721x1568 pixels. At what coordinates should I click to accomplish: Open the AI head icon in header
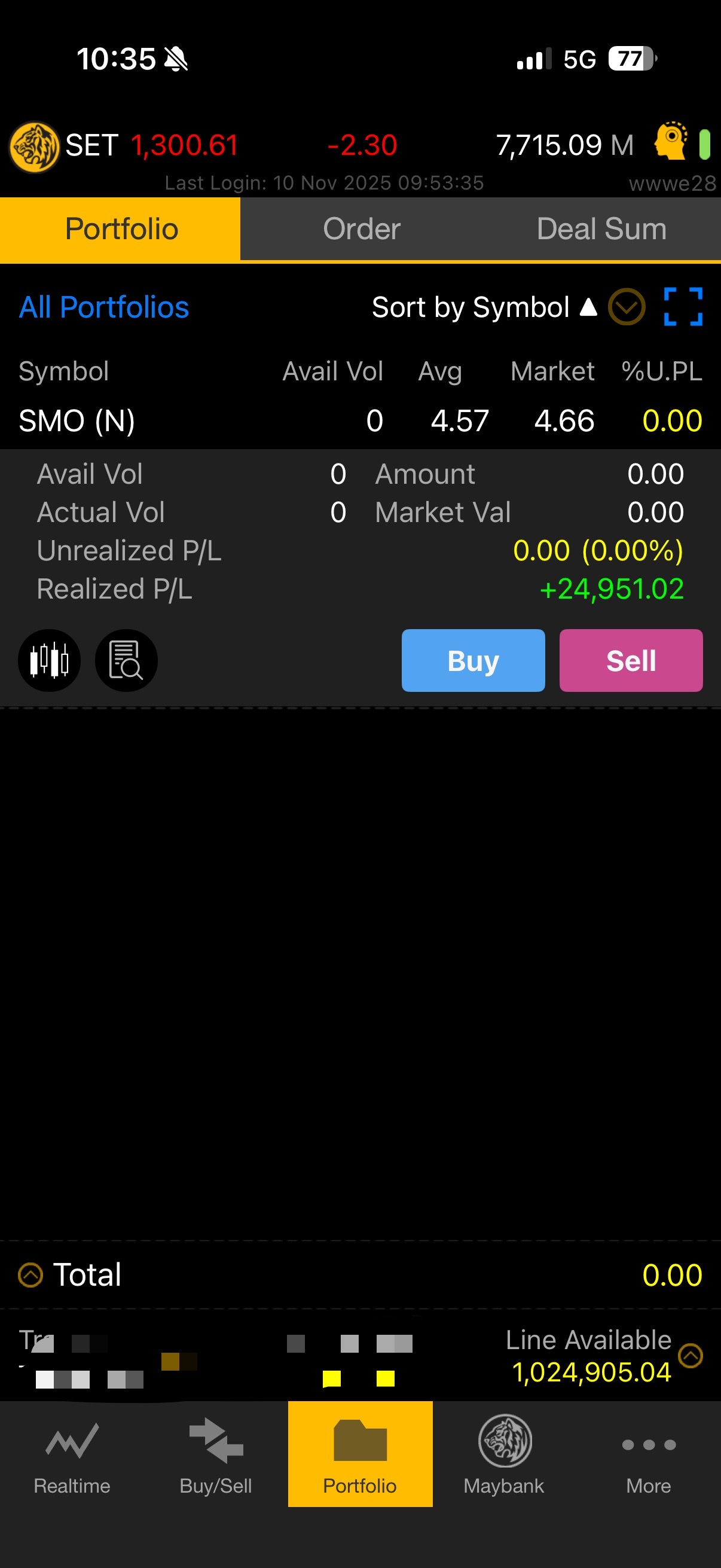tap(670, 142)
